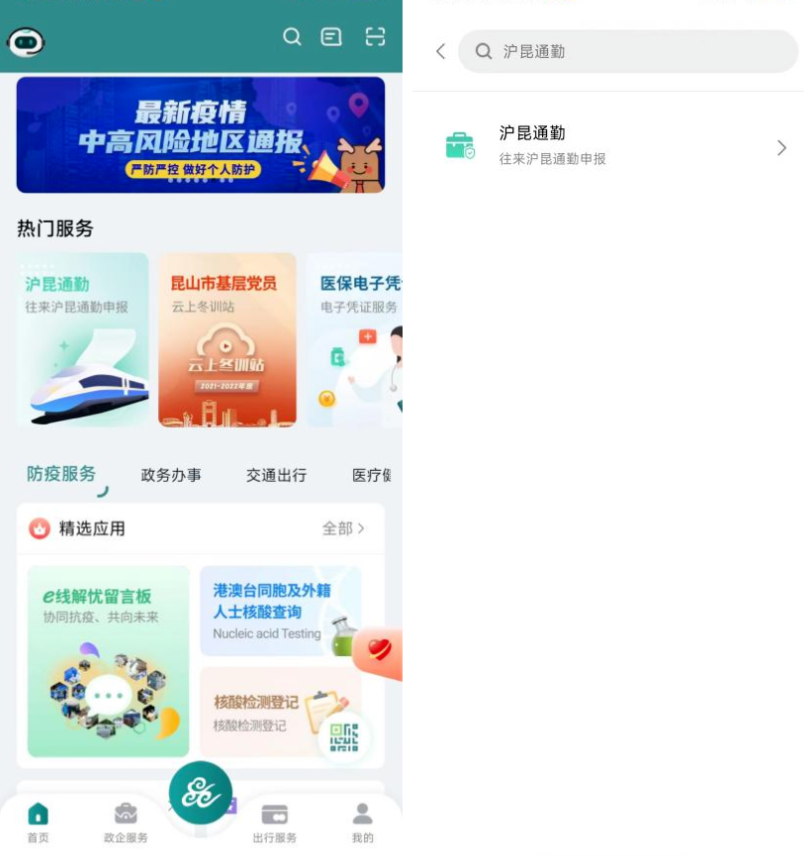Open the 沪昆通勤 search result

[615, 147]
